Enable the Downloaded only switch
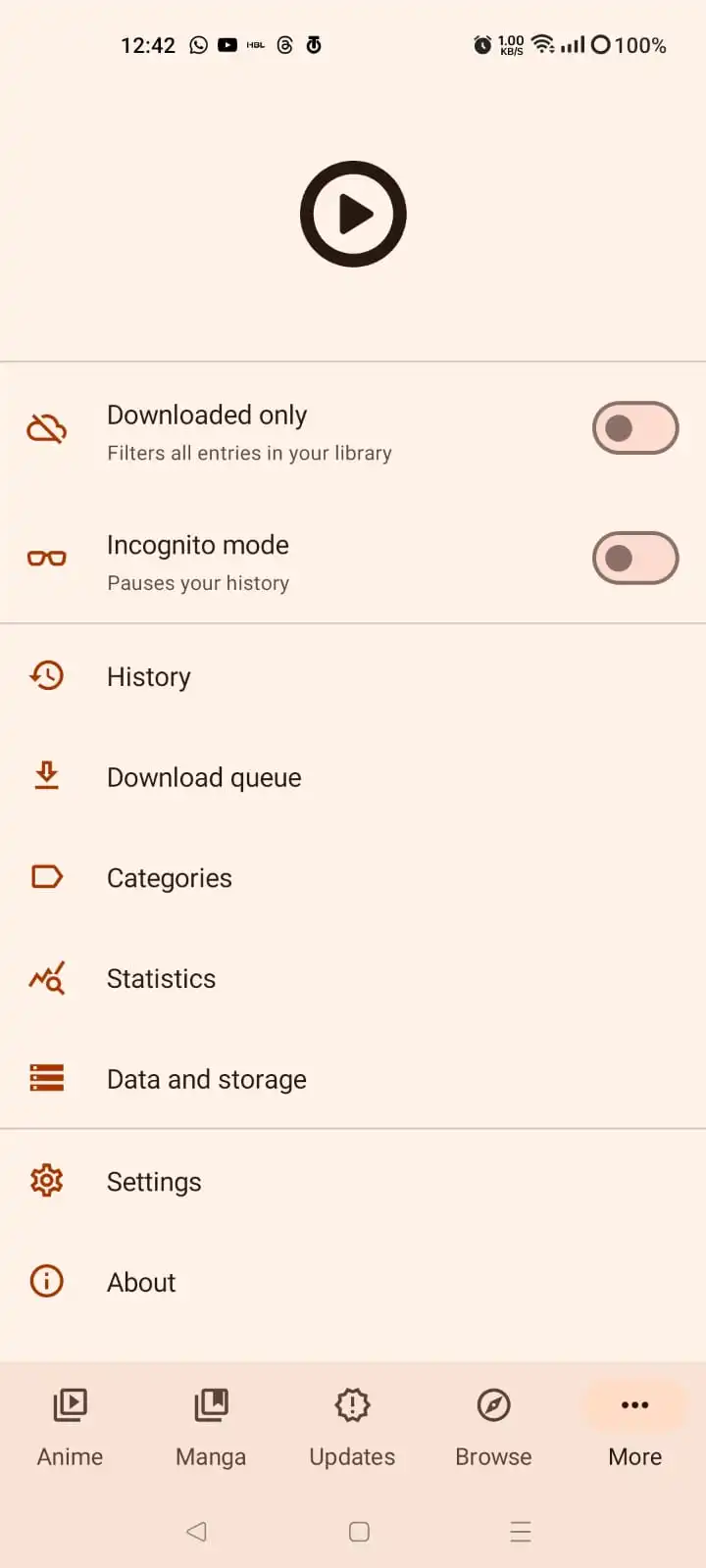The width and height of the screenshot is (706, 1568). point(635,428)
